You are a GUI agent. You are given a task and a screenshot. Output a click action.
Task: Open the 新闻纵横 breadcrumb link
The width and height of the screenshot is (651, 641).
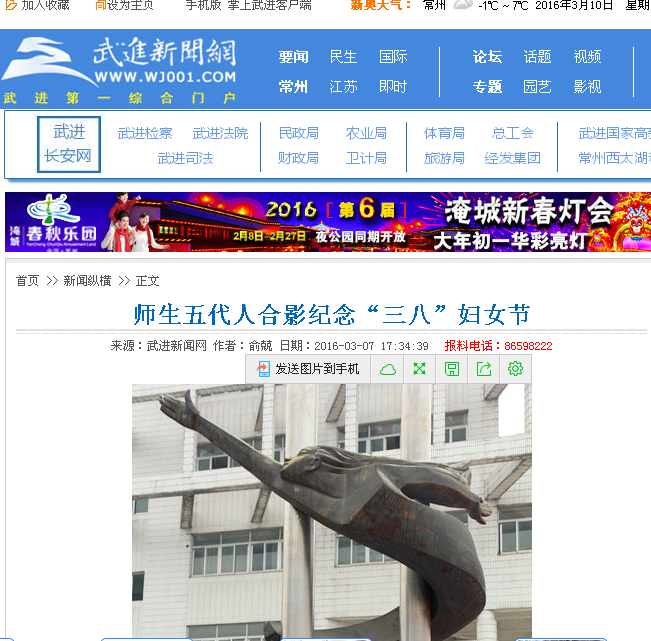click(x=88, y=281)
